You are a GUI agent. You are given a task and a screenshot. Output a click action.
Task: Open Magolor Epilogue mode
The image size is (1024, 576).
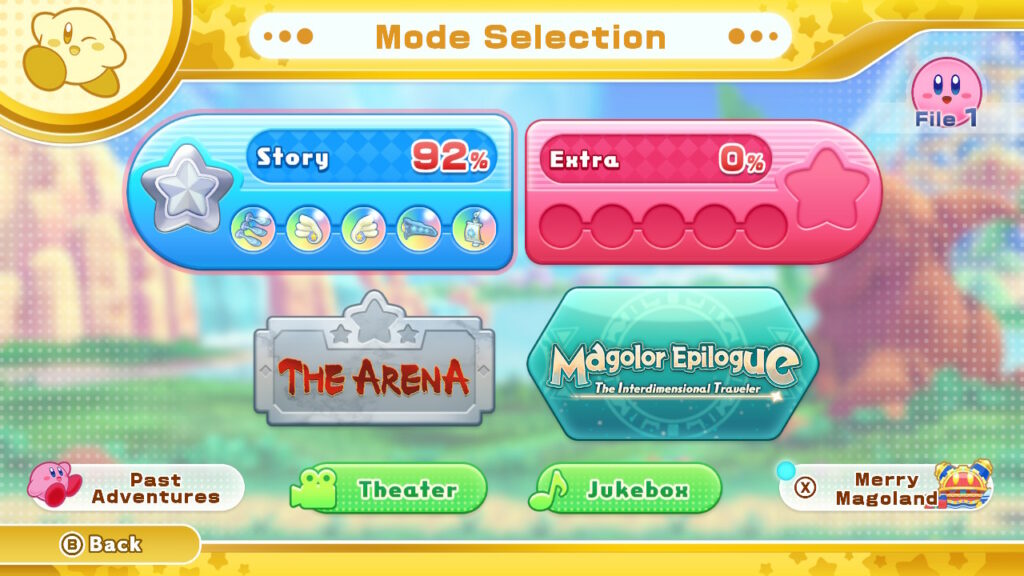coord(672,365)
